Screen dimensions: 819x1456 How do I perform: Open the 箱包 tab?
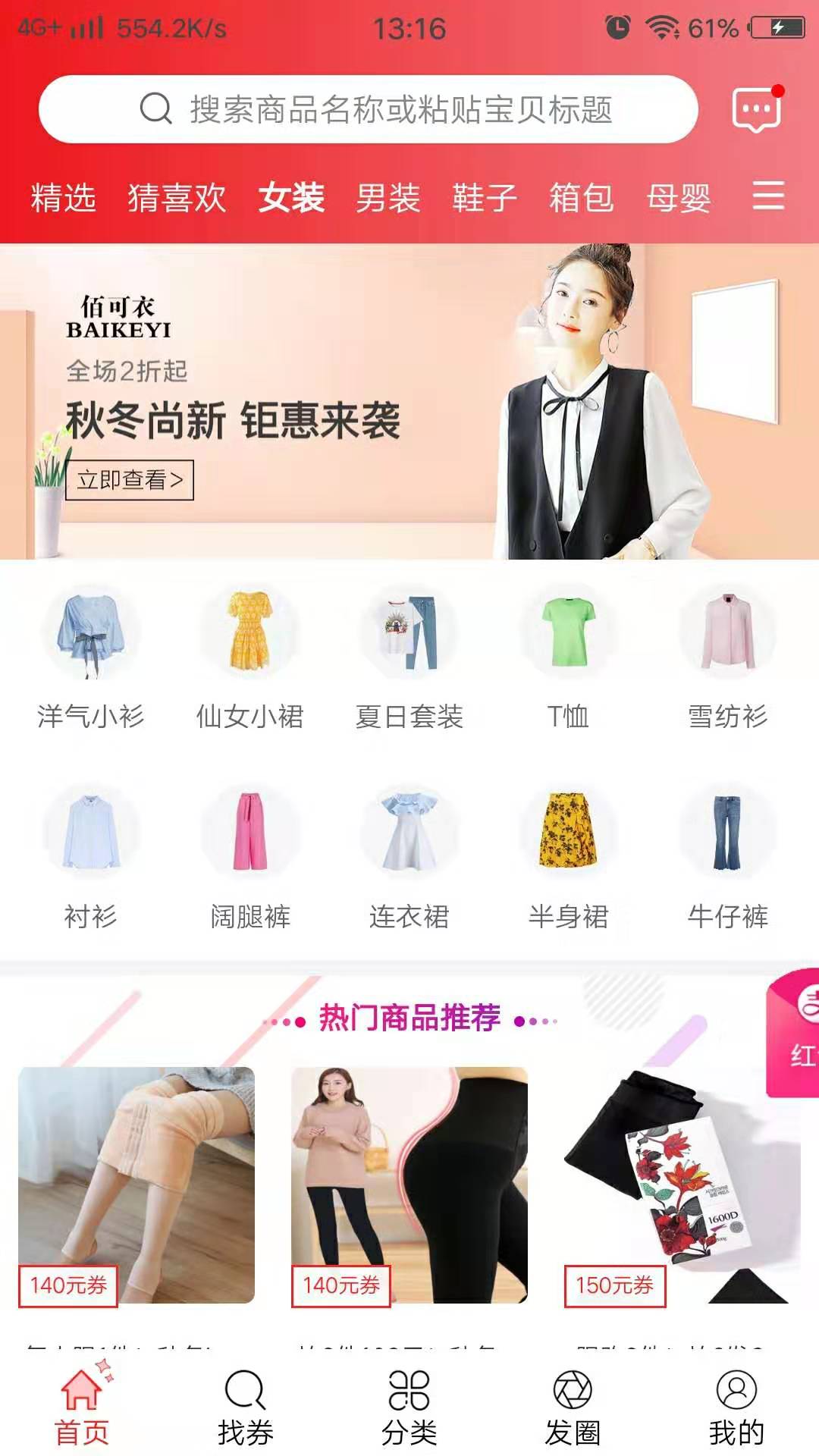582,198
